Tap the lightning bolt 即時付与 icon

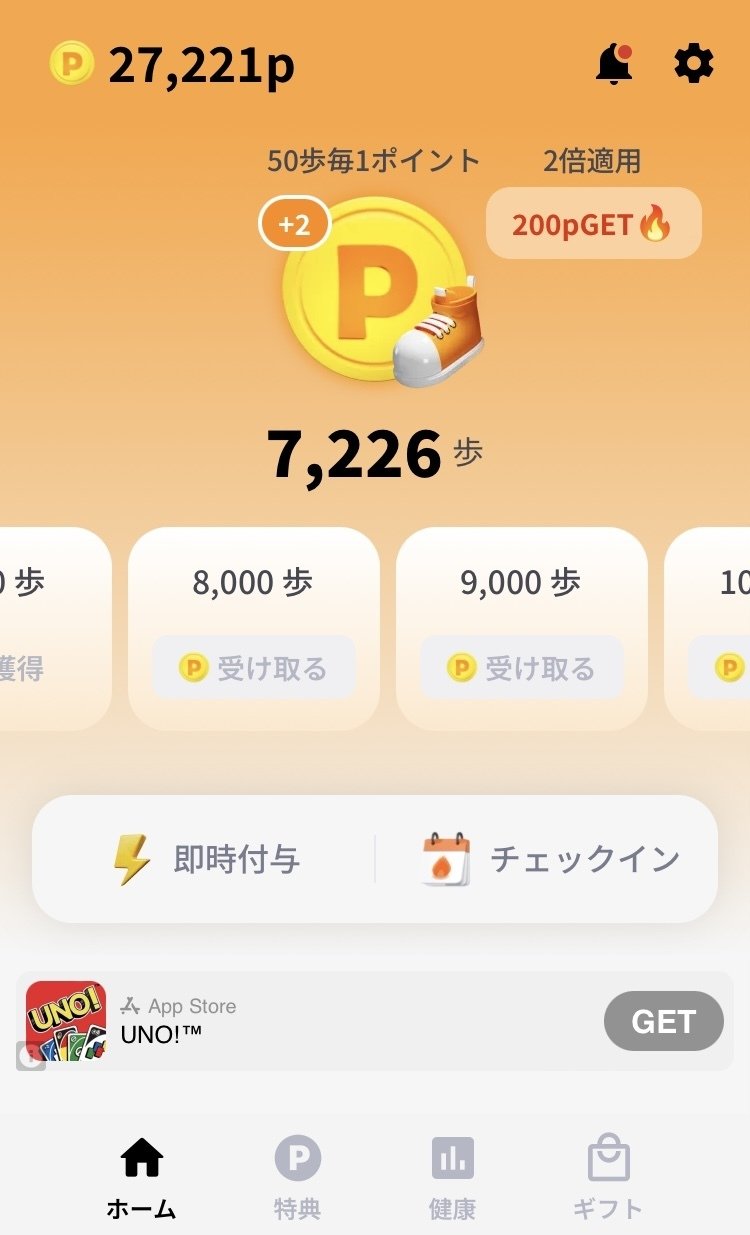click(x=133, y=859)
